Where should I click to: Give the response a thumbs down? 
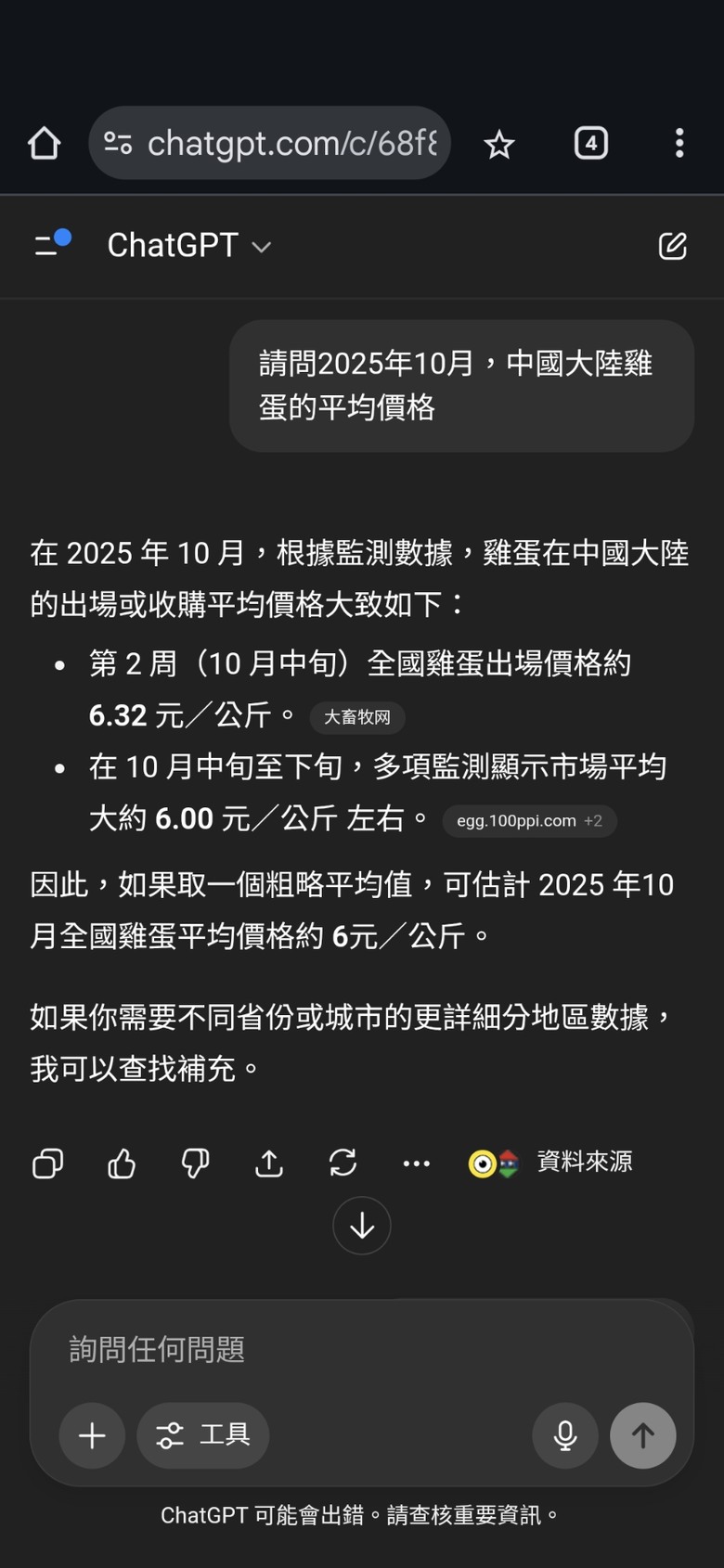(x=195, y=1163)
